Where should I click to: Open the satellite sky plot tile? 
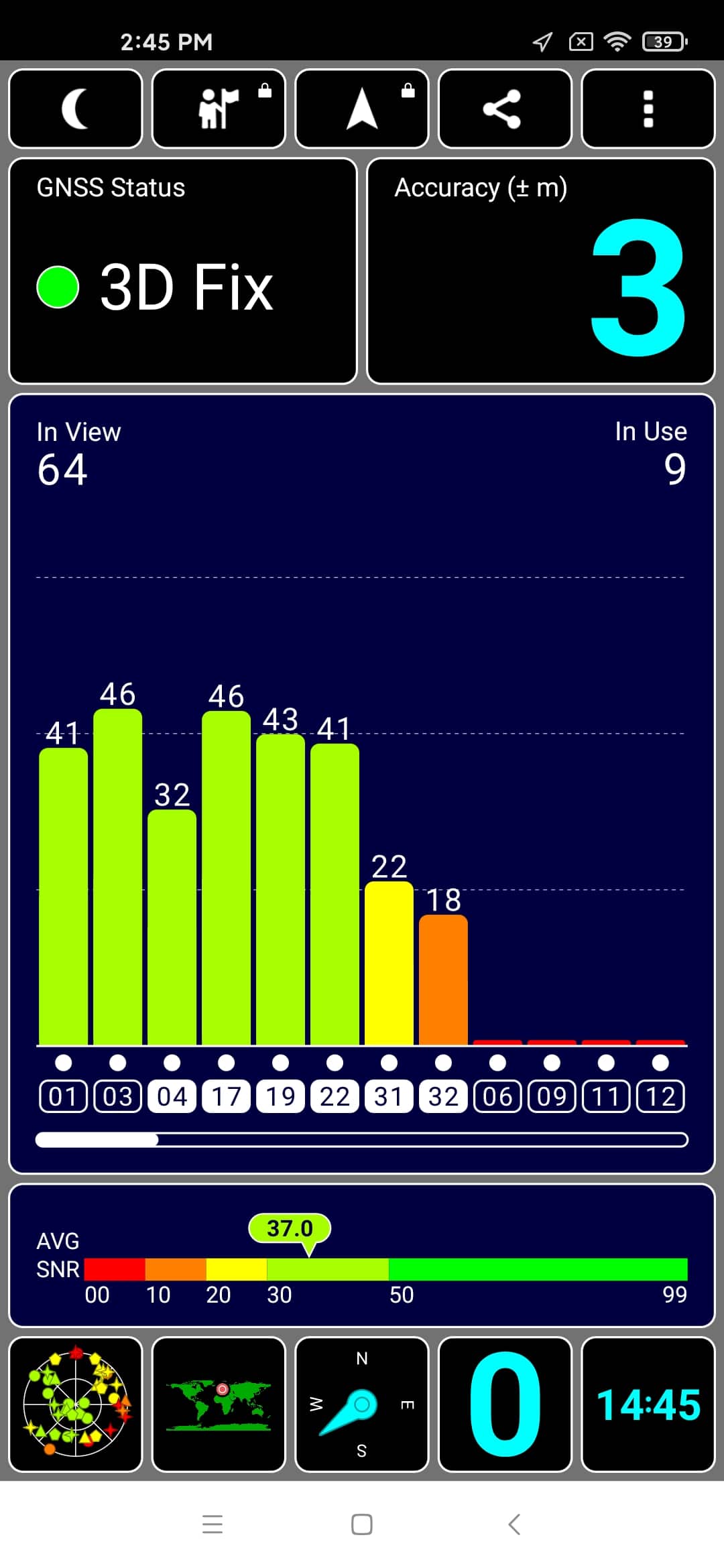[76, 1404]
